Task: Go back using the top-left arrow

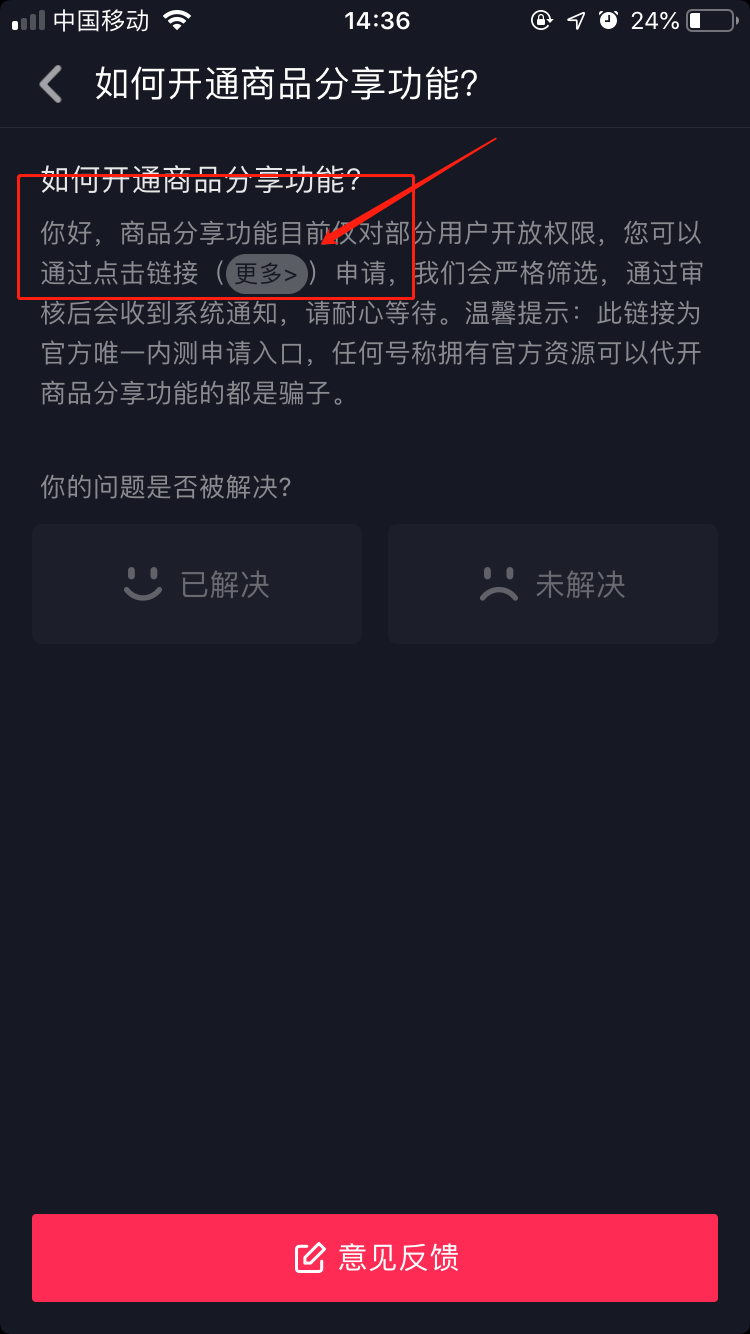Action: click(x=50, y=85)
